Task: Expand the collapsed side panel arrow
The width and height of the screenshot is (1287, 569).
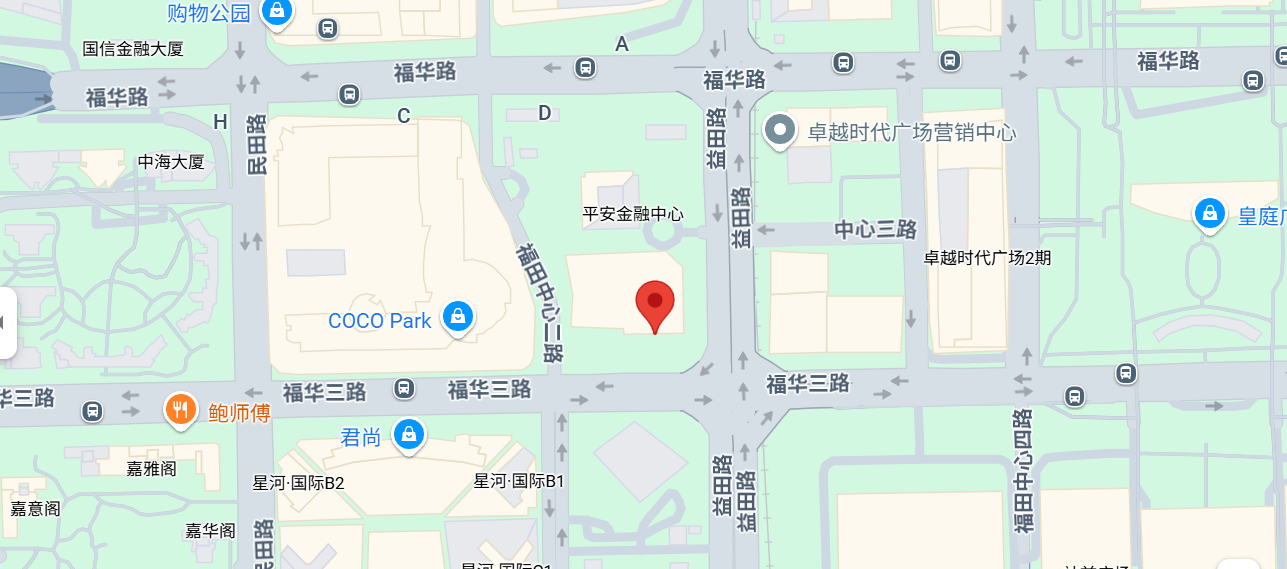Action: [x=6, y=323]
